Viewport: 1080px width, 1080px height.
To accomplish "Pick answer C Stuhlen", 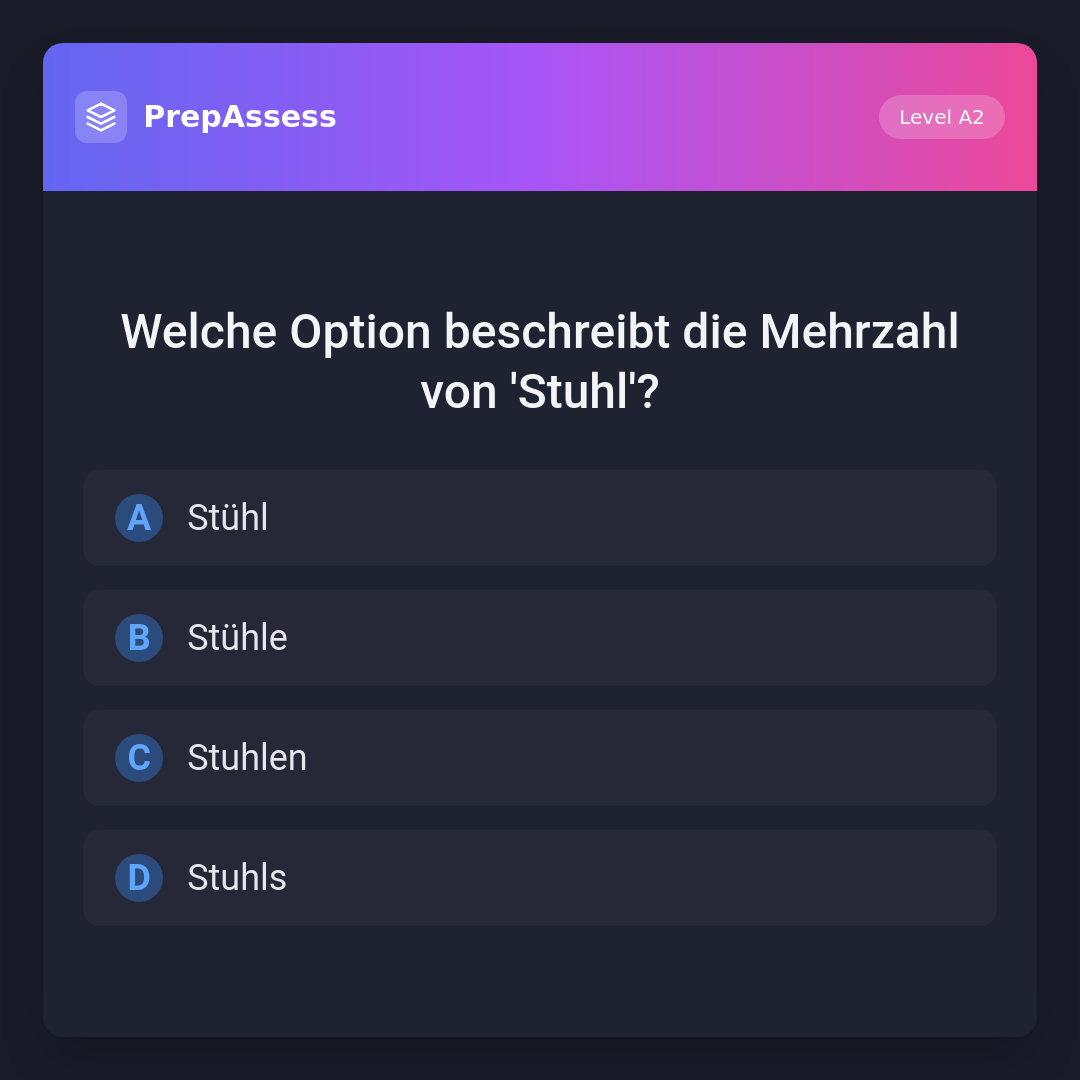I will (x=540, y=758).
